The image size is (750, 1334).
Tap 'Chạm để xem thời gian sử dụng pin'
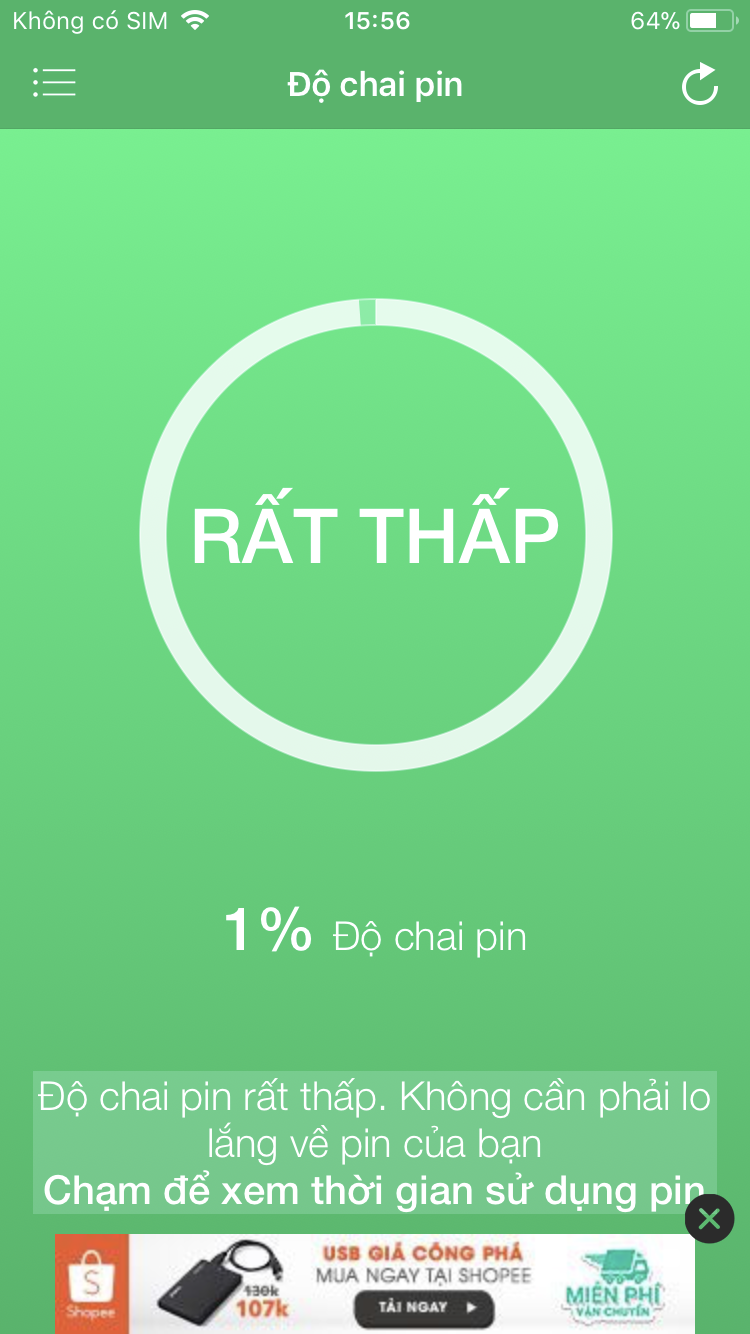point(374,1190)
